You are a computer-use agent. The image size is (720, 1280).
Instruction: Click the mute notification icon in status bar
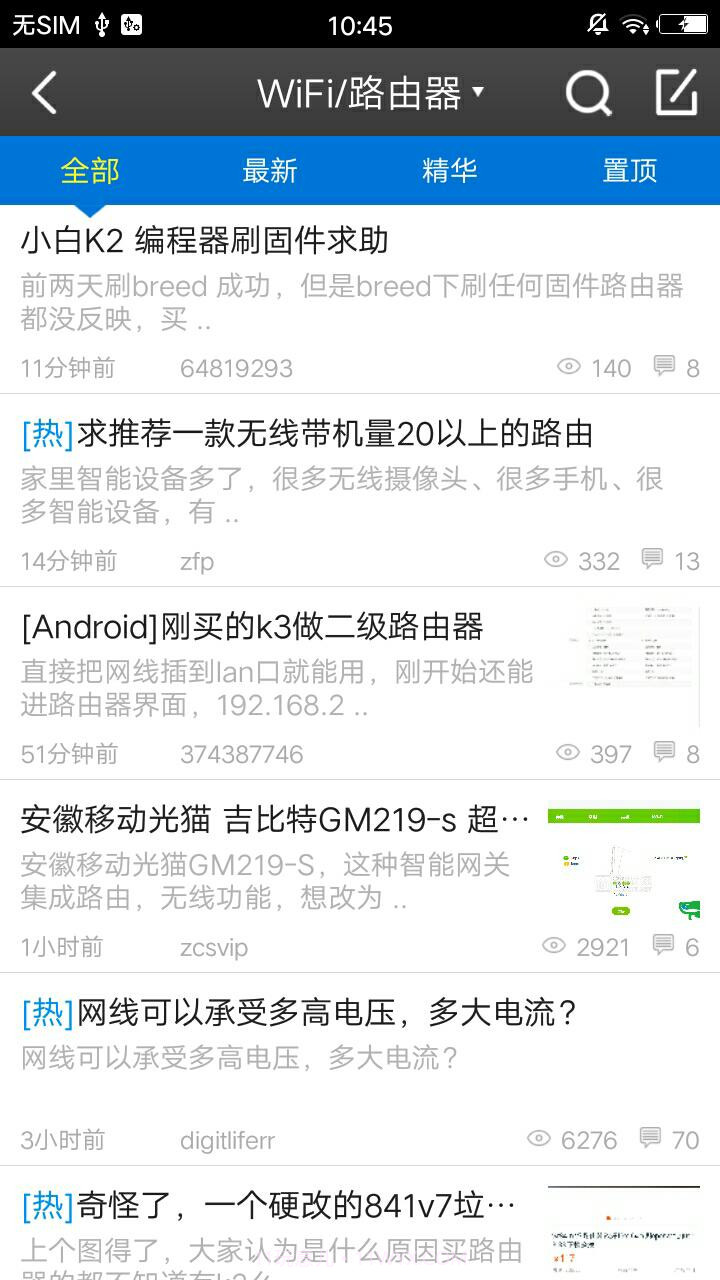[x=600, y=24]
